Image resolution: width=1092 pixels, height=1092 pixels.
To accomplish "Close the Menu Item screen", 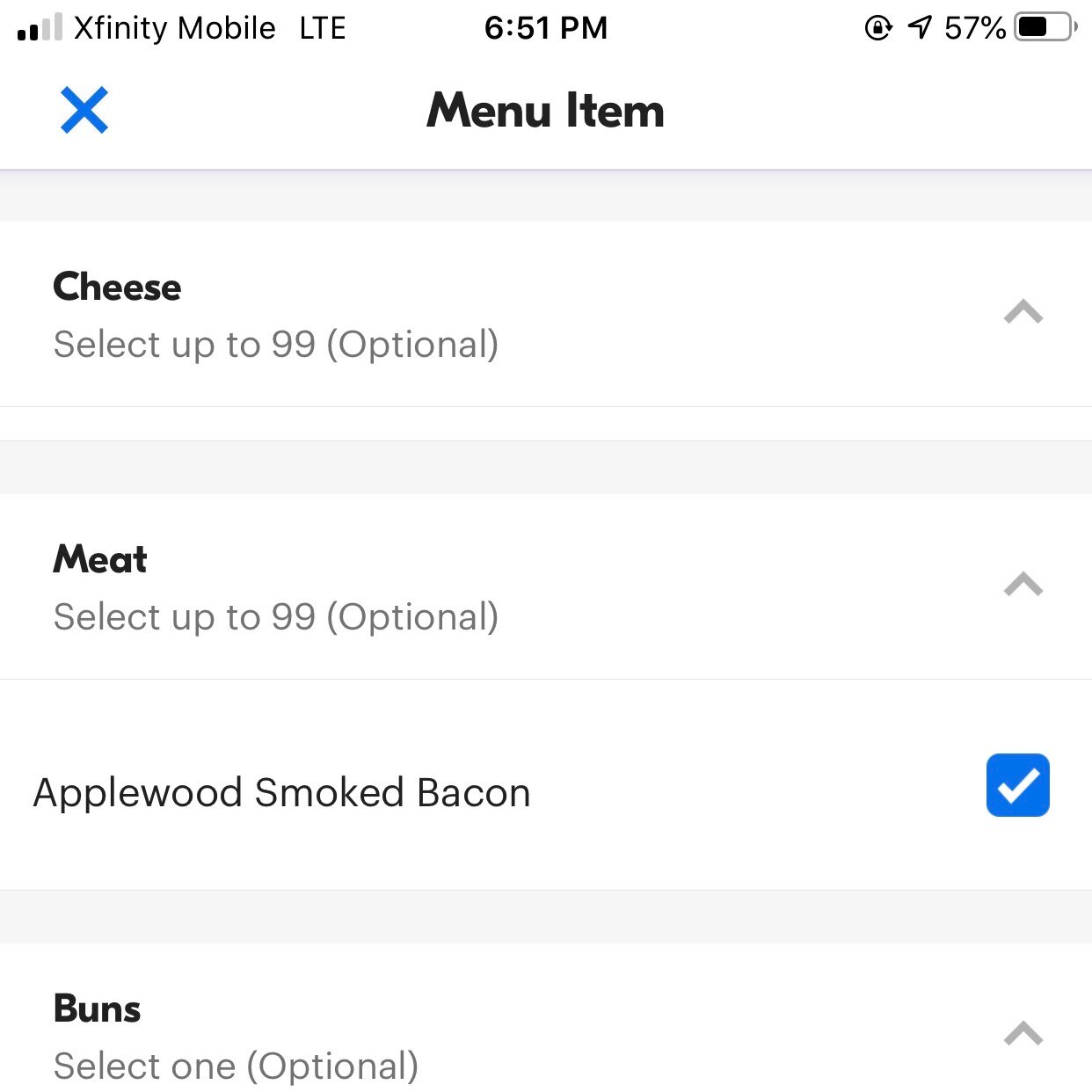I will (x=84, y=110).
